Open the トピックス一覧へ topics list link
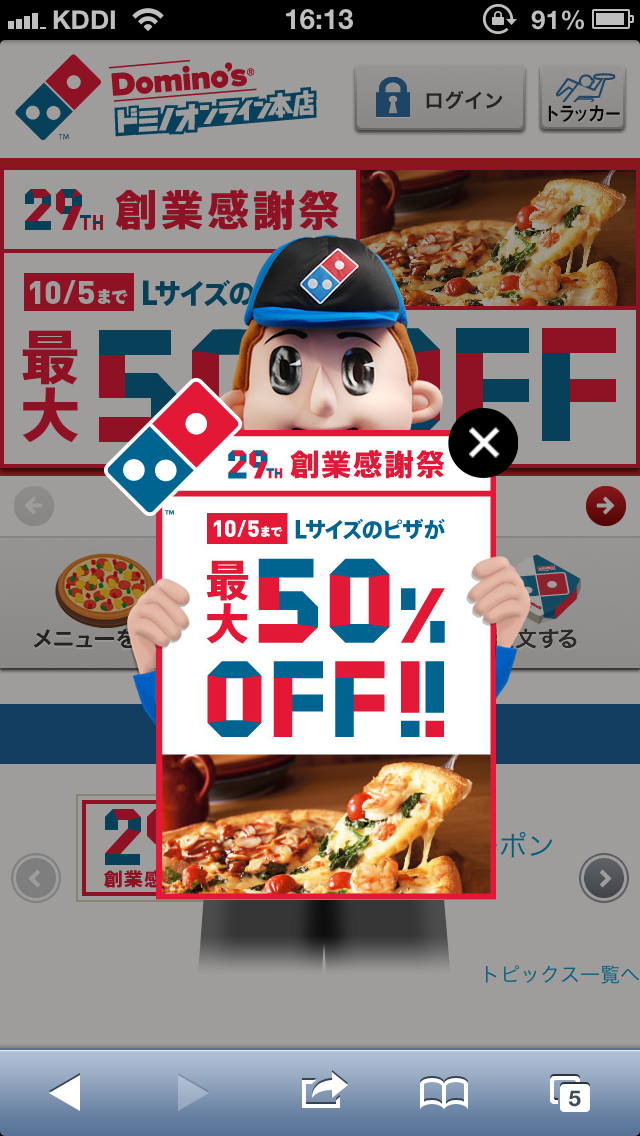The width and height of the screenshot is (640, 1136). click(560, 973)
